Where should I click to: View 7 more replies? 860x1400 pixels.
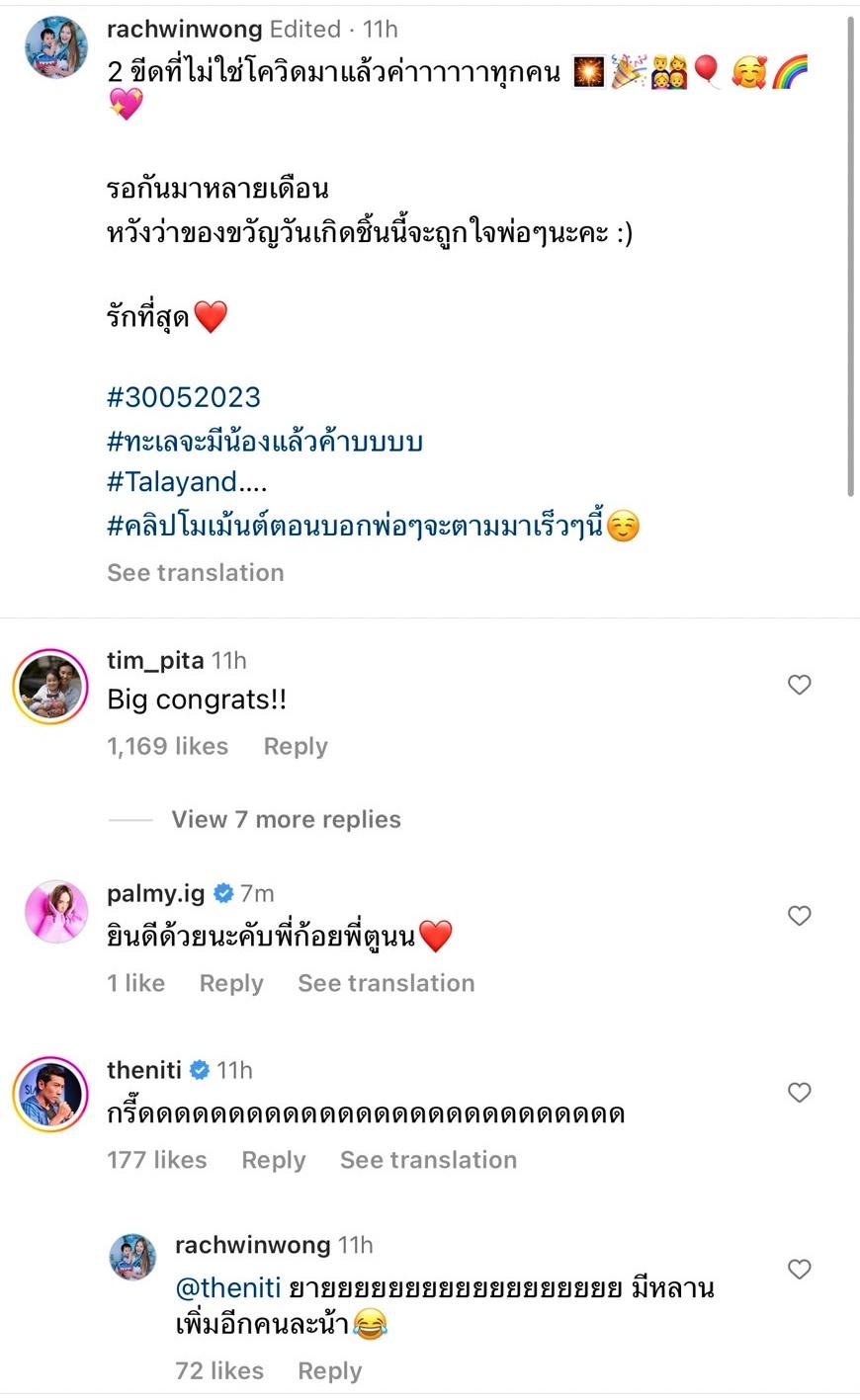click(x=286, y=820)
